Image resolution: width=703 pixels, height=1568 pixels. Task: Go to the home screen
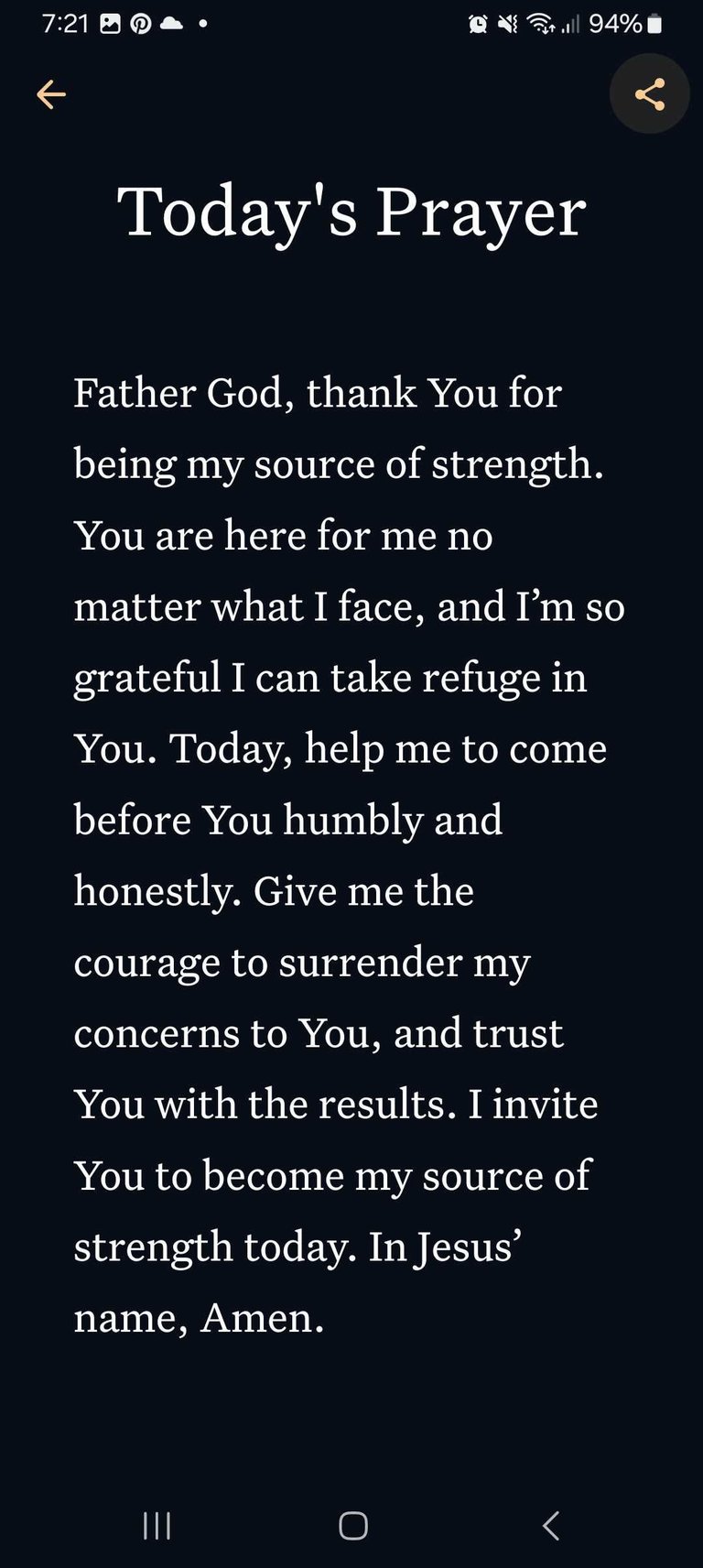coord(353,1525)
